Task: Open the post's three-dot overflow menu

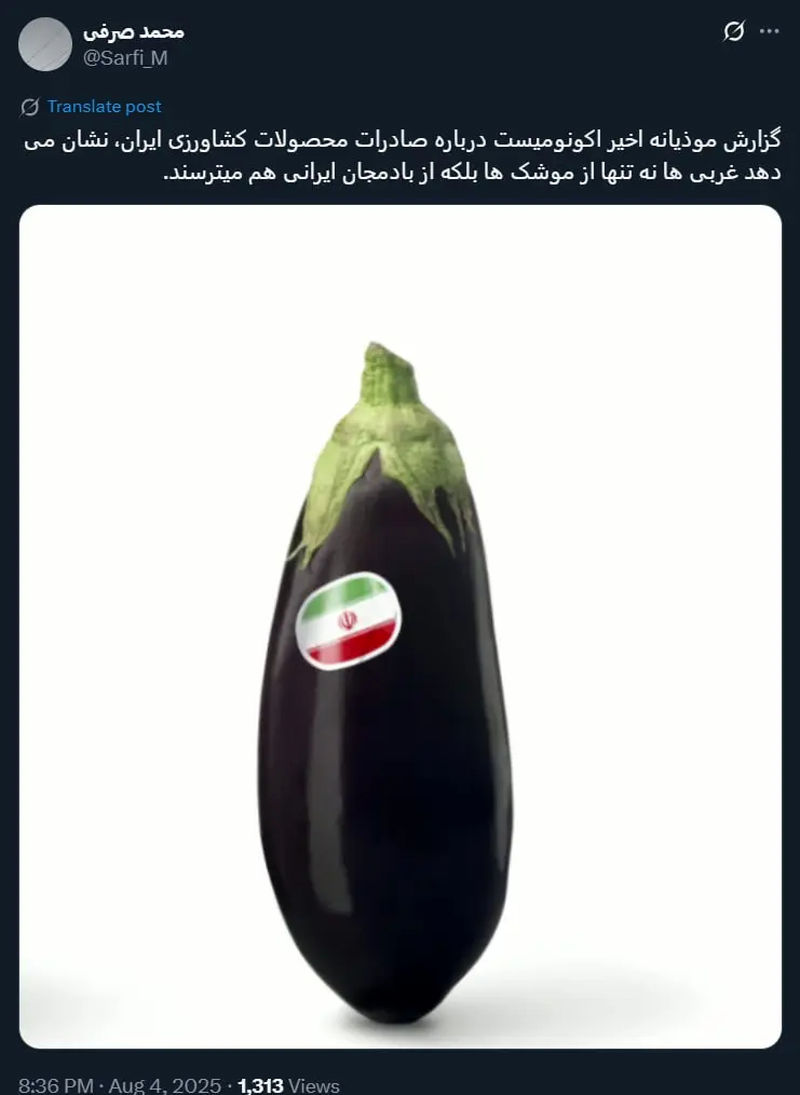Action: [x=769, y=32]
